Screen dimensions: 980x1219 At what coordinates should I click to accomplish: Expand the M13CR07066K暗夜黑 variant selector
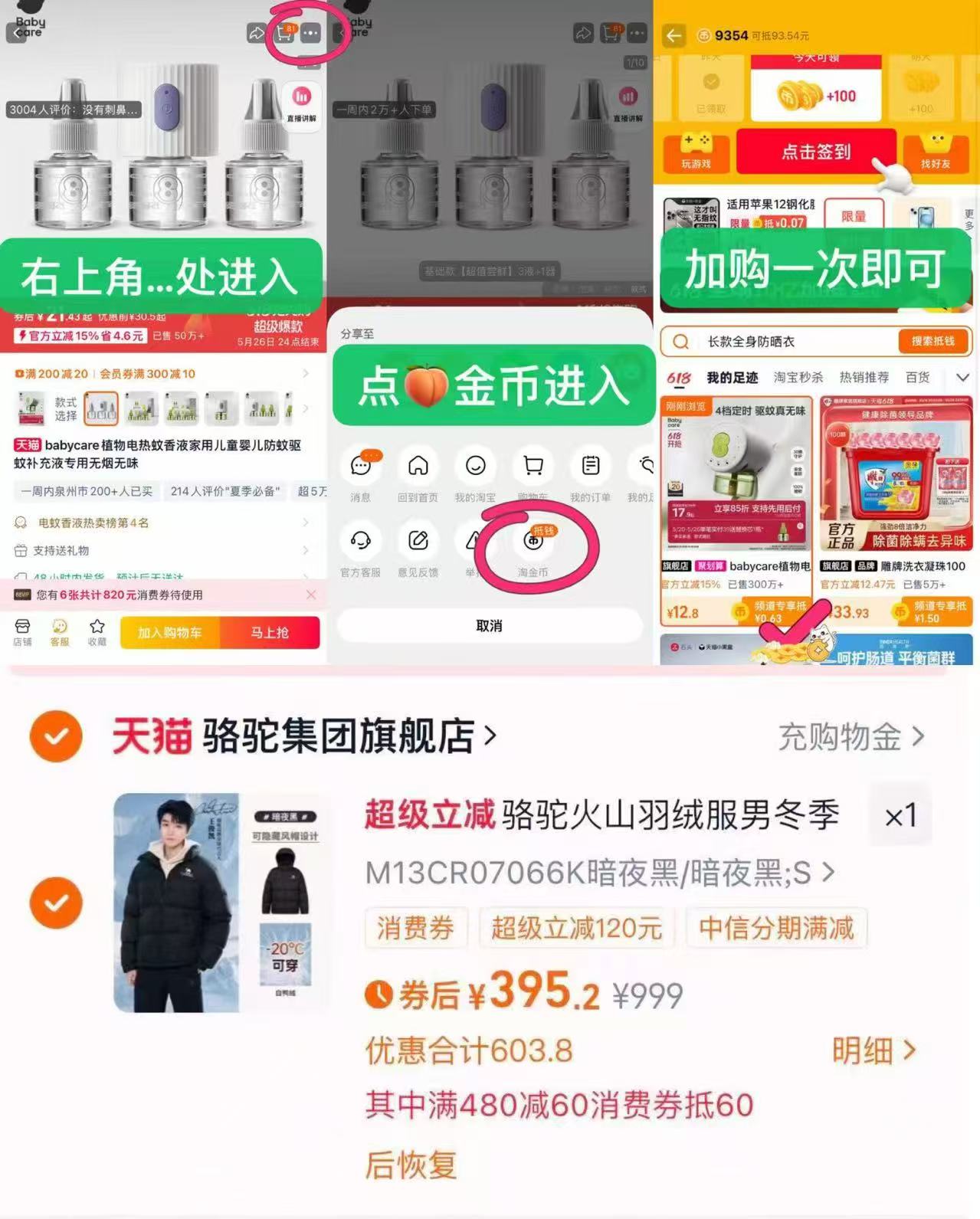tap(828, 872)
